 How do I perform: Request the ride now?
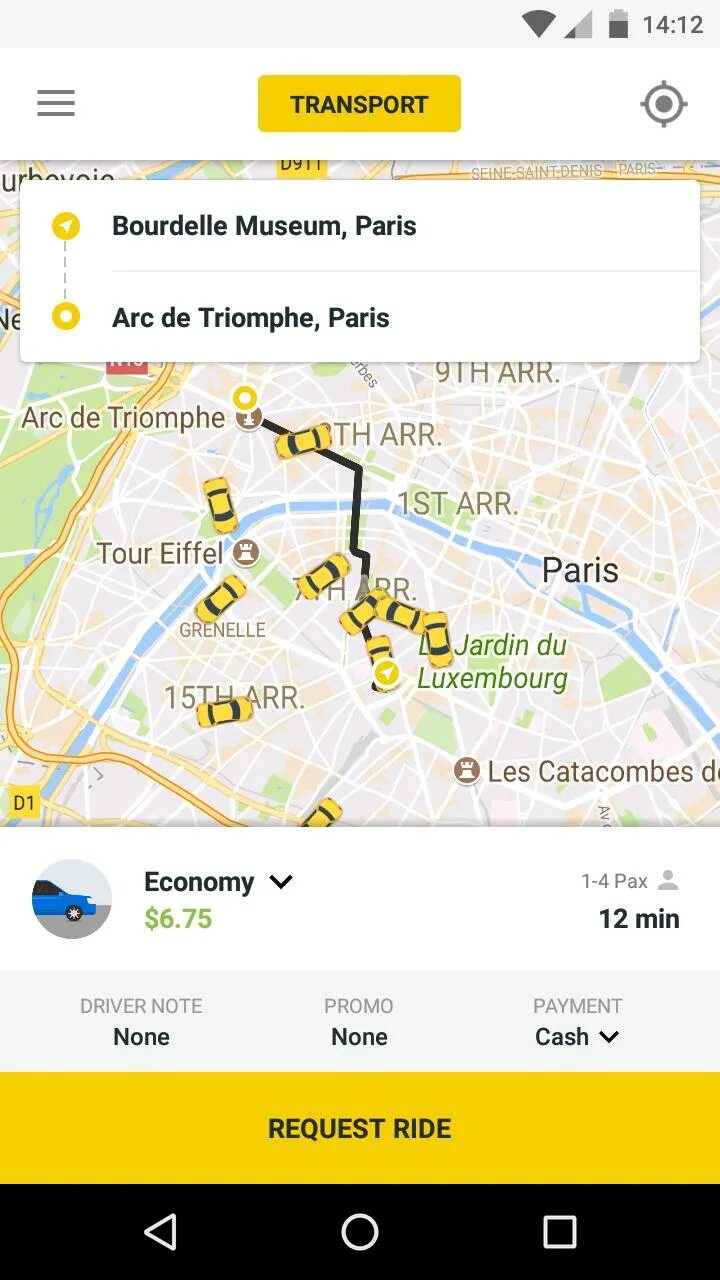point(360,1128)
